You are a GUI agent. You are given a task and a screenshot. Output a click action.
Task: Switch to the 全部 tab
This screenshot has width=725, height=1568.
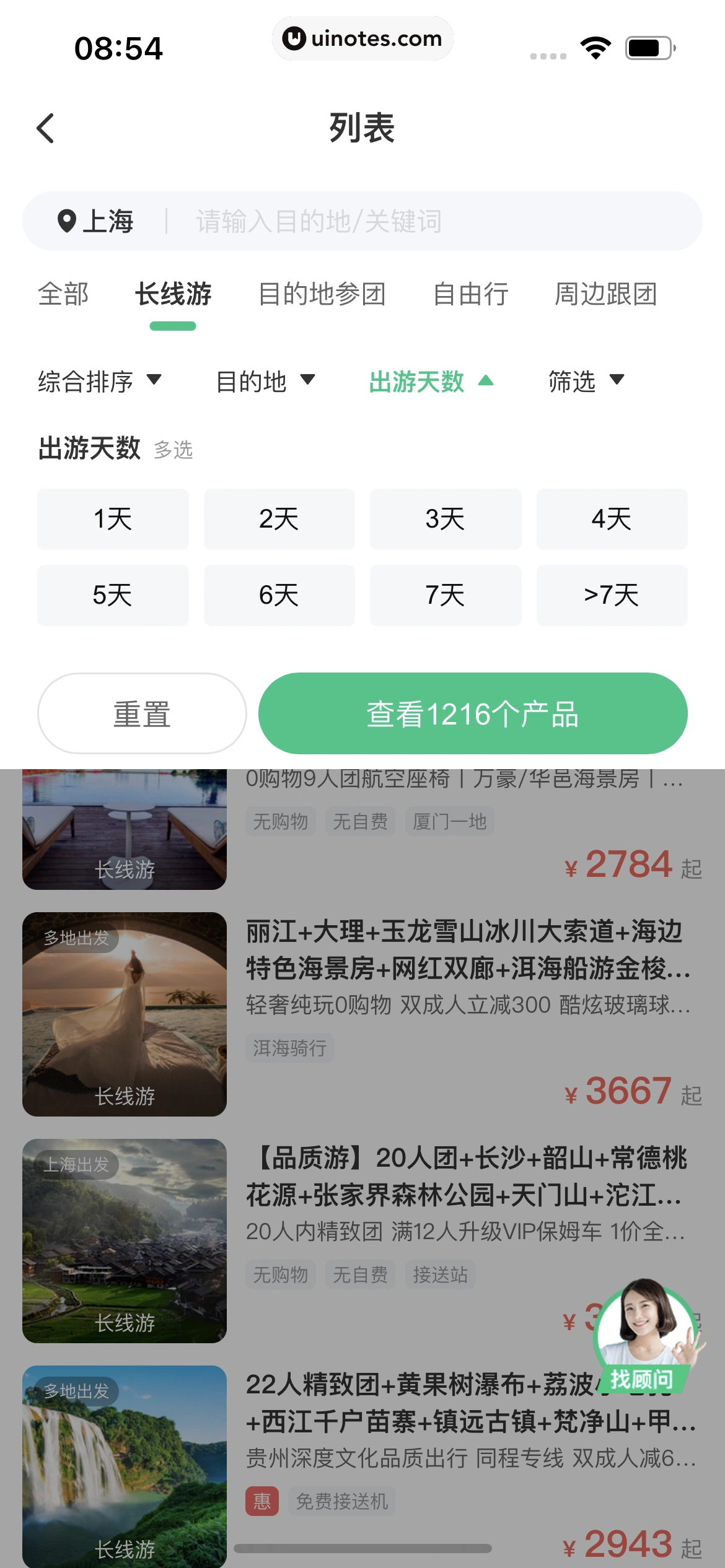point(63,294)
